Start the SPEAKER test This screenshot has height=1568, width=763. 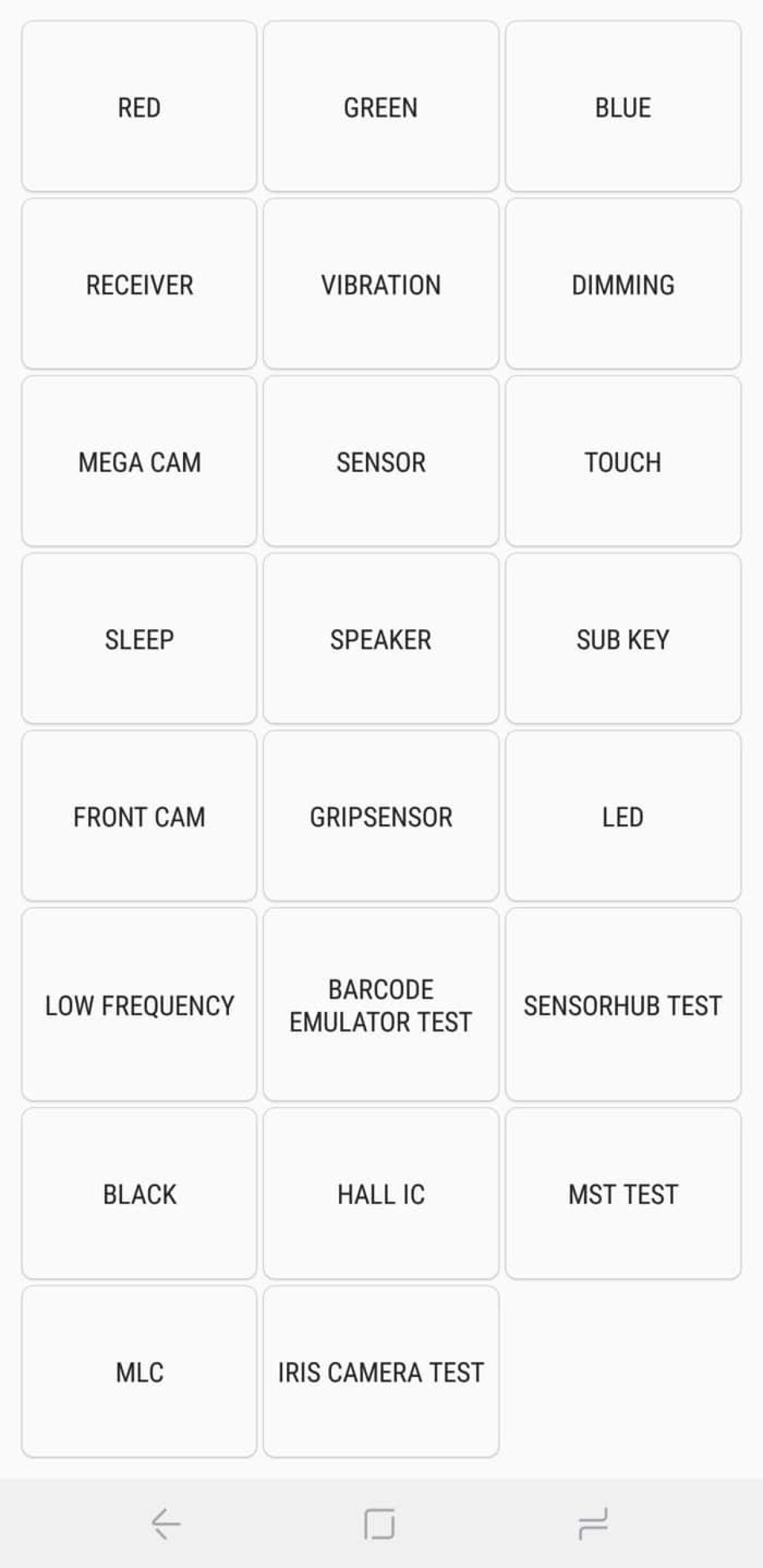pyautogui.click(x=380, y=640)
